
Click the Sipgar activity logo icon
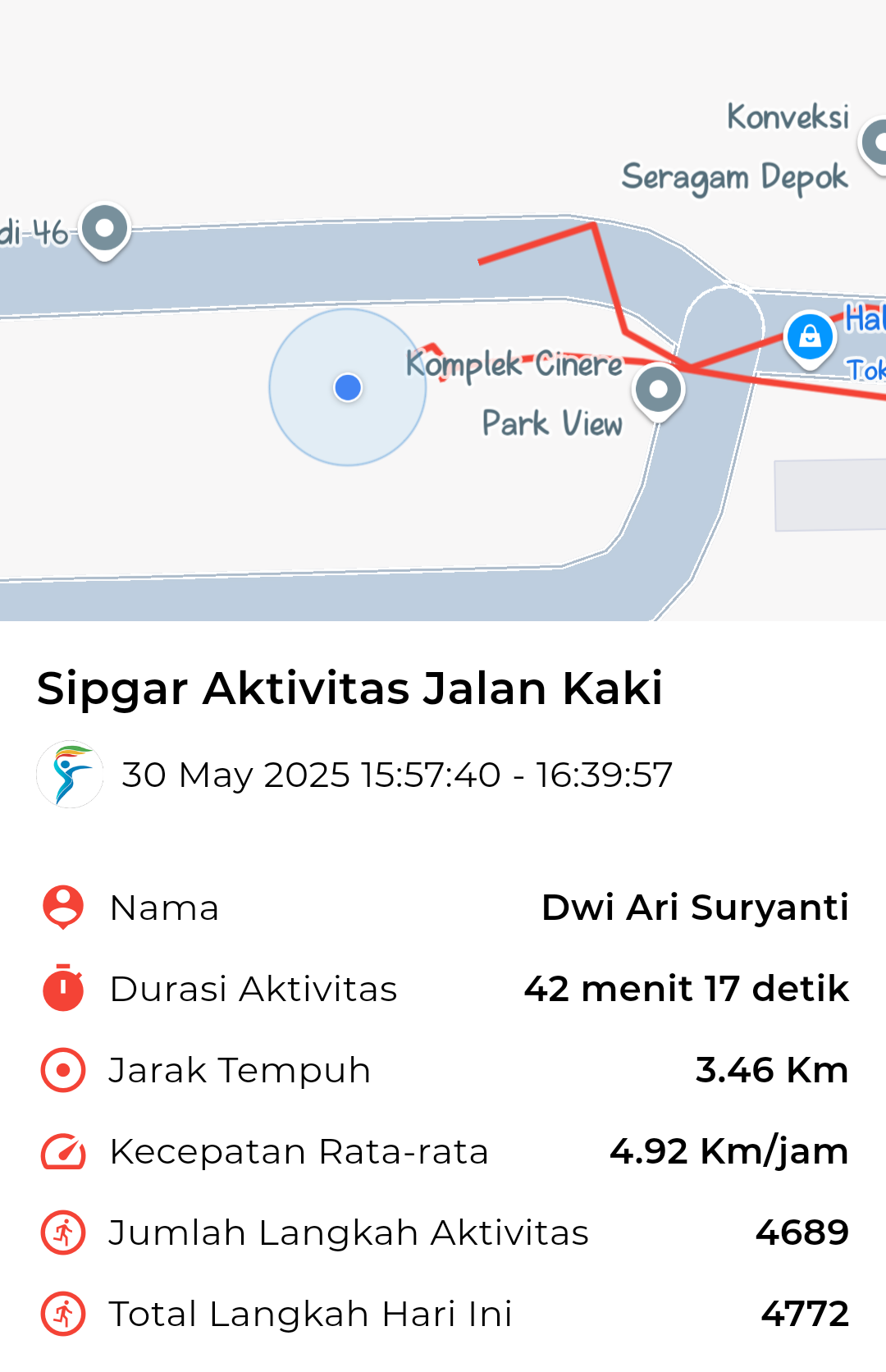point(71,774)
